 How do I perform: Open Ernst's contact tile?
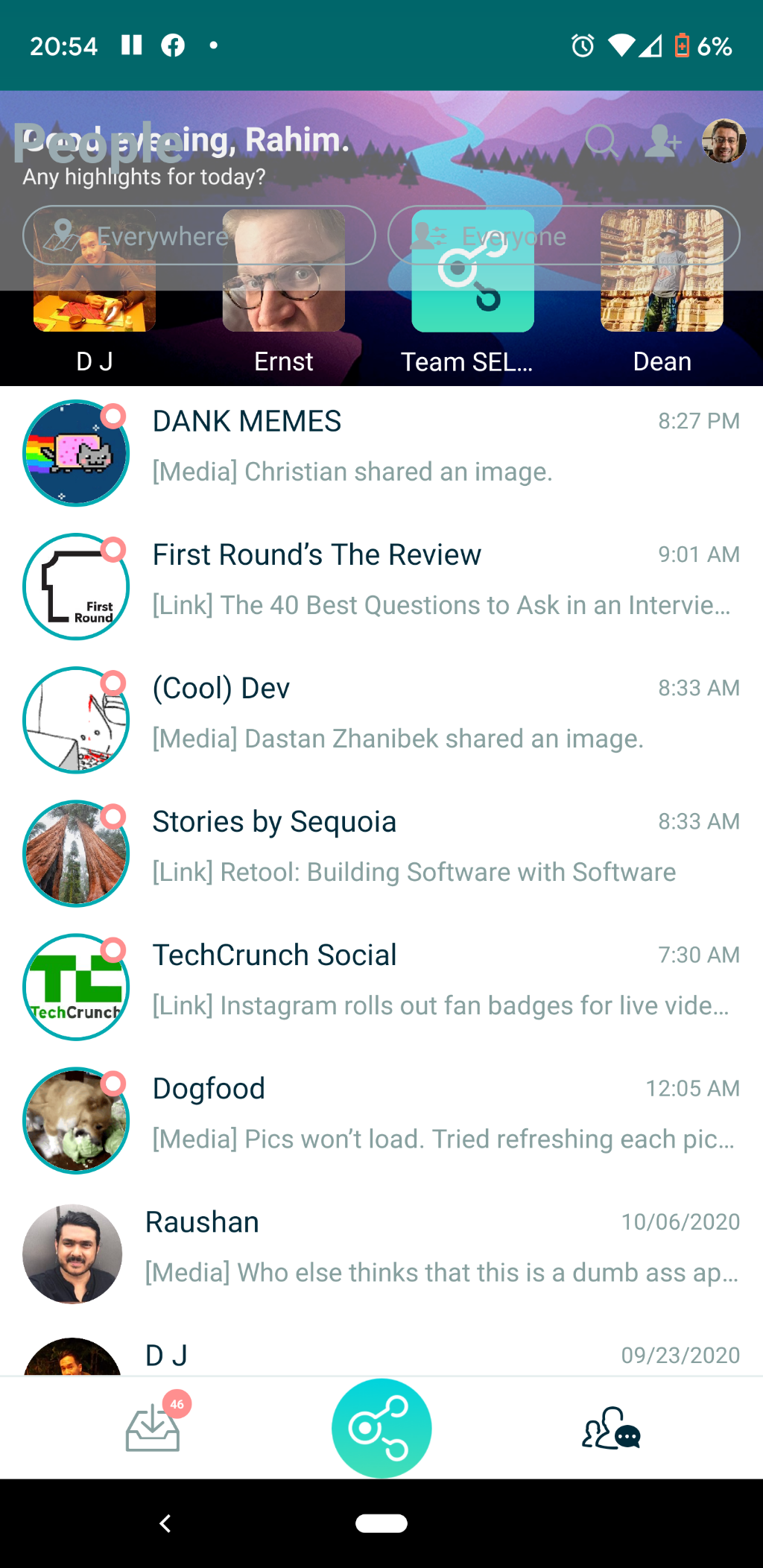tap(284, 291)
